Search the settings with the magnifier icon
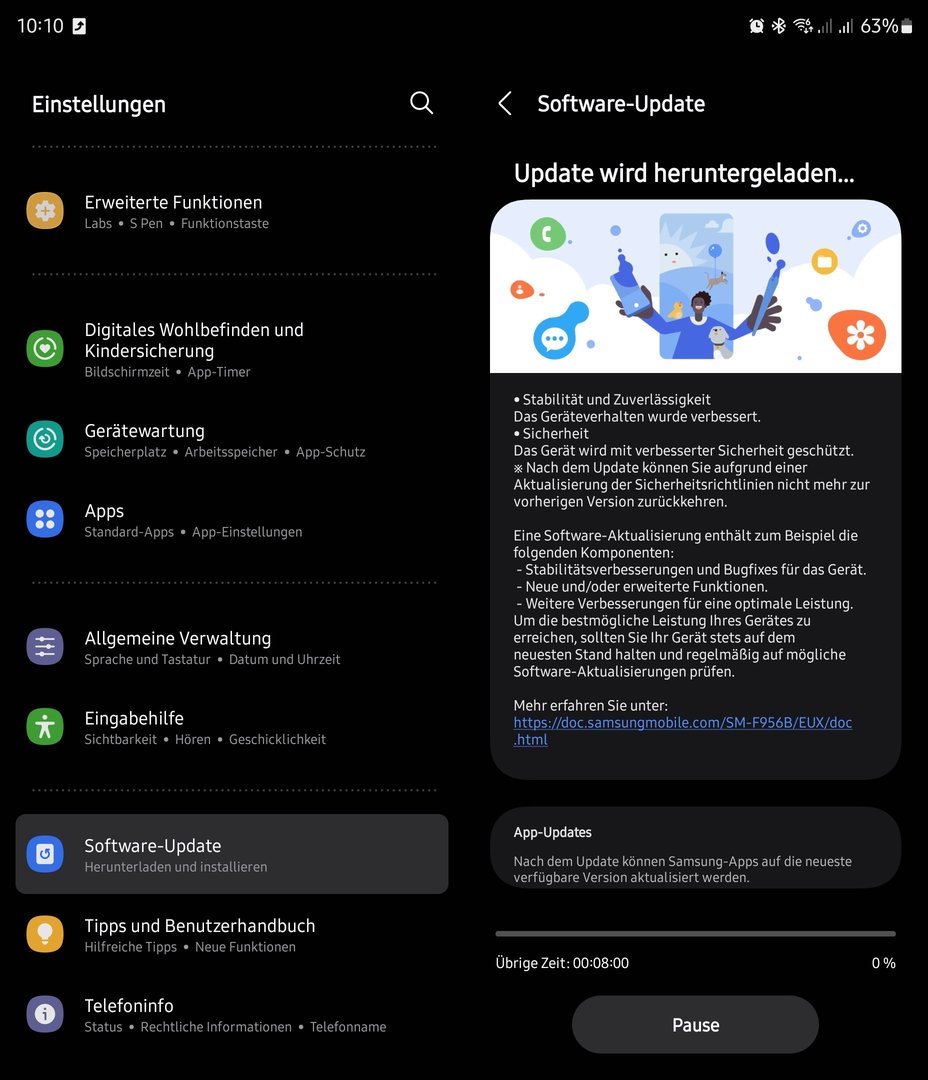Screen dimensions: 928x1080 (x=421, y=103)
